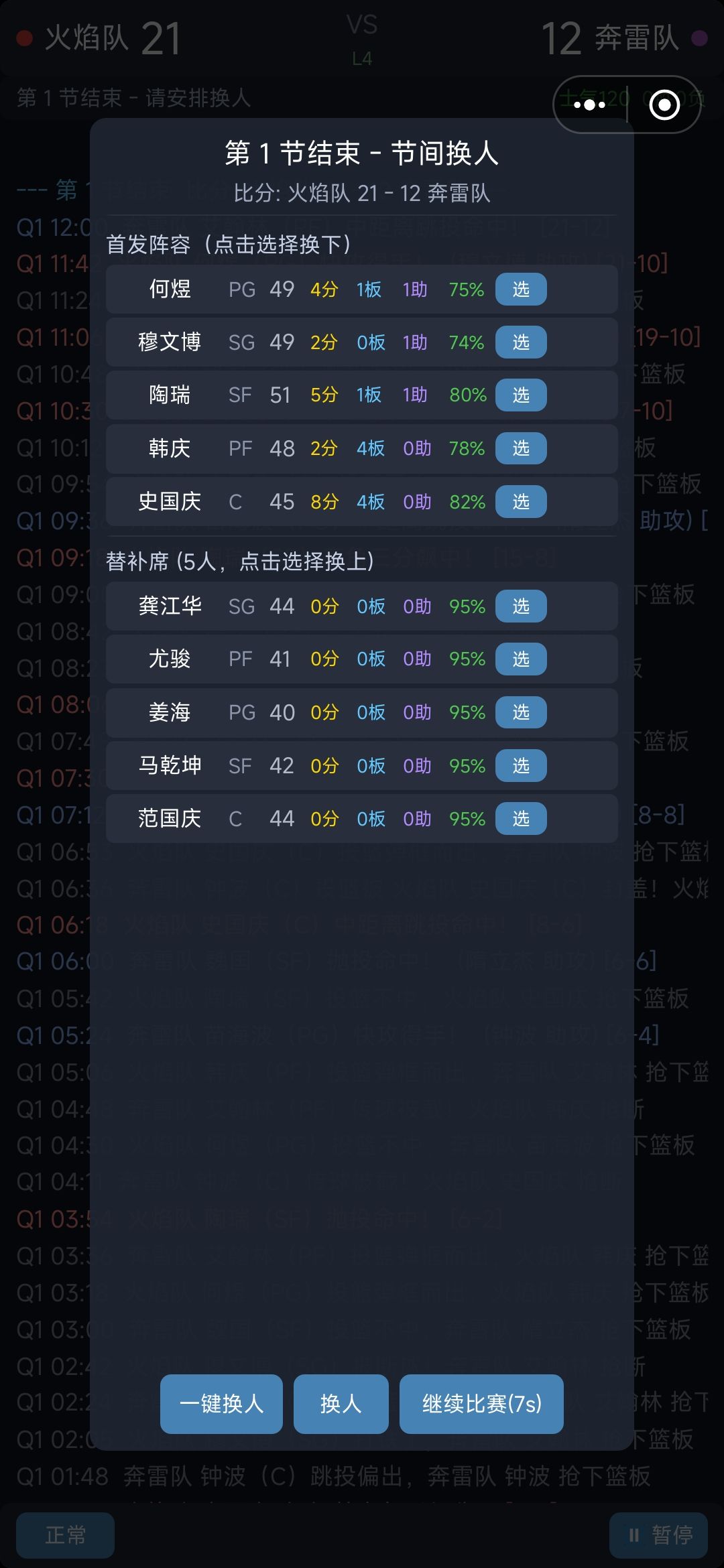Tap 选 button next to 陶瑞
The height and width of the screenshot is (1568, 724).
521,395
